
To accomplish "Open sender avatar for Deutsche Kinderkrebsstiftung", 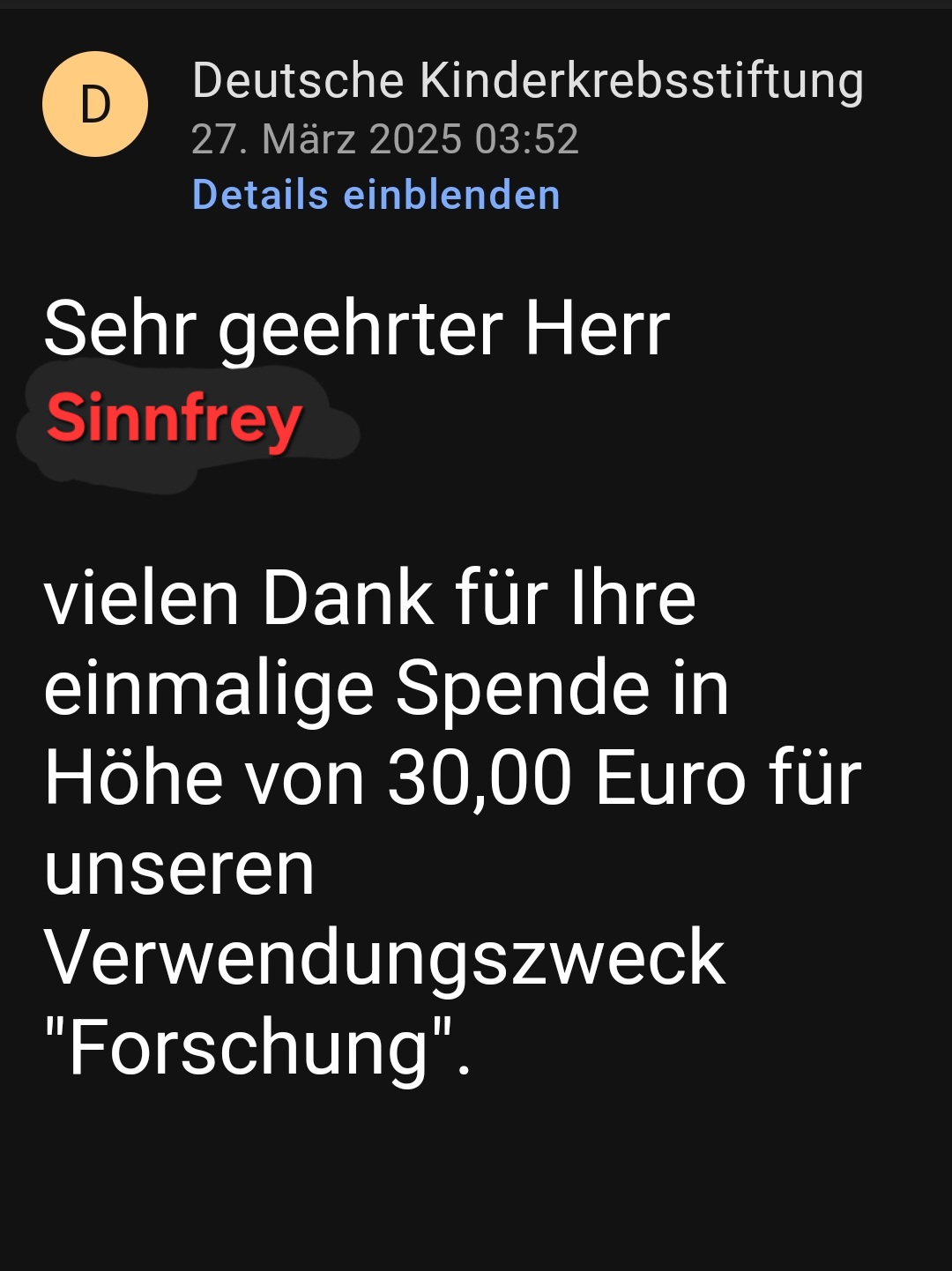I will point(95,105).
